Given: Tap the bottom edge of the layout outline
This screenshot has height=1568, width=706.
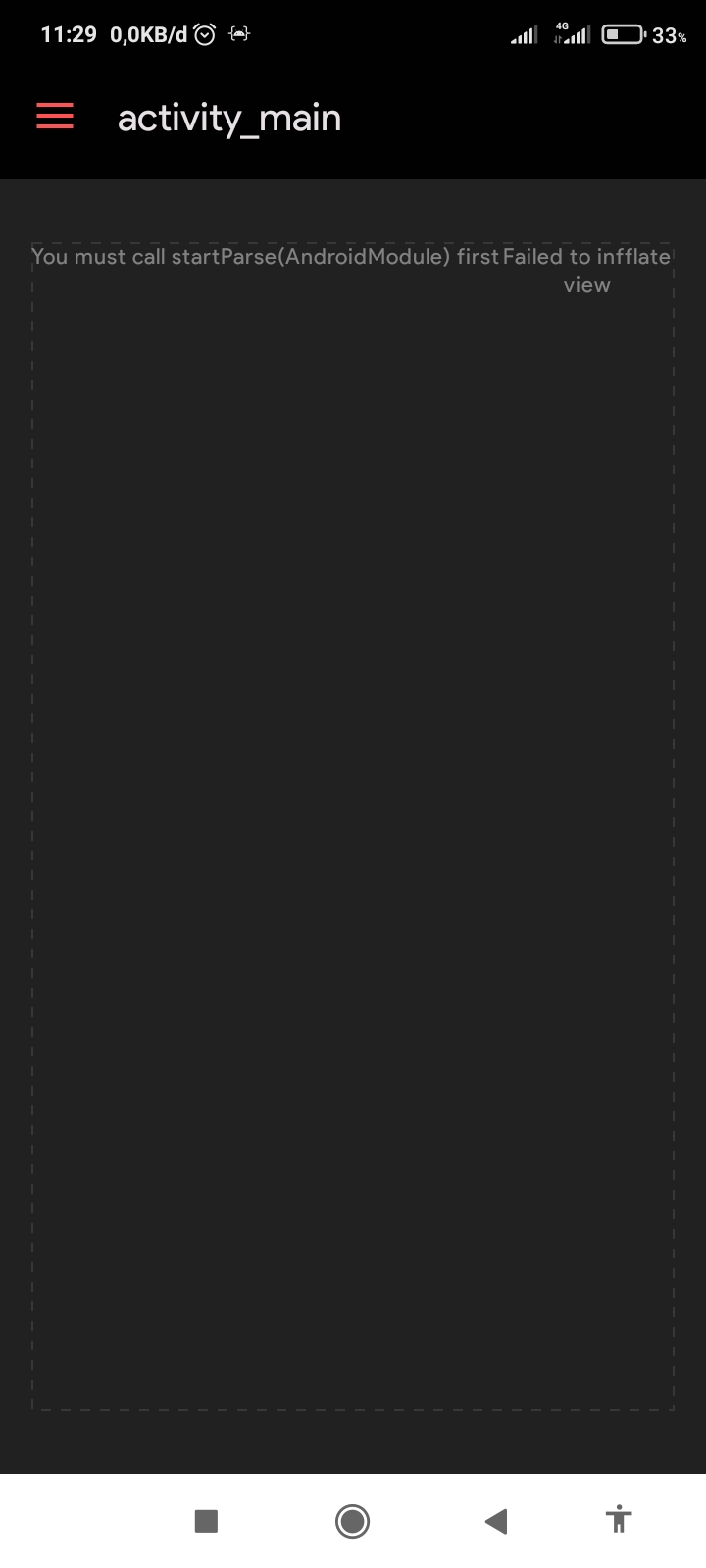Looking at the screenshot, I should pos(353,1409).
